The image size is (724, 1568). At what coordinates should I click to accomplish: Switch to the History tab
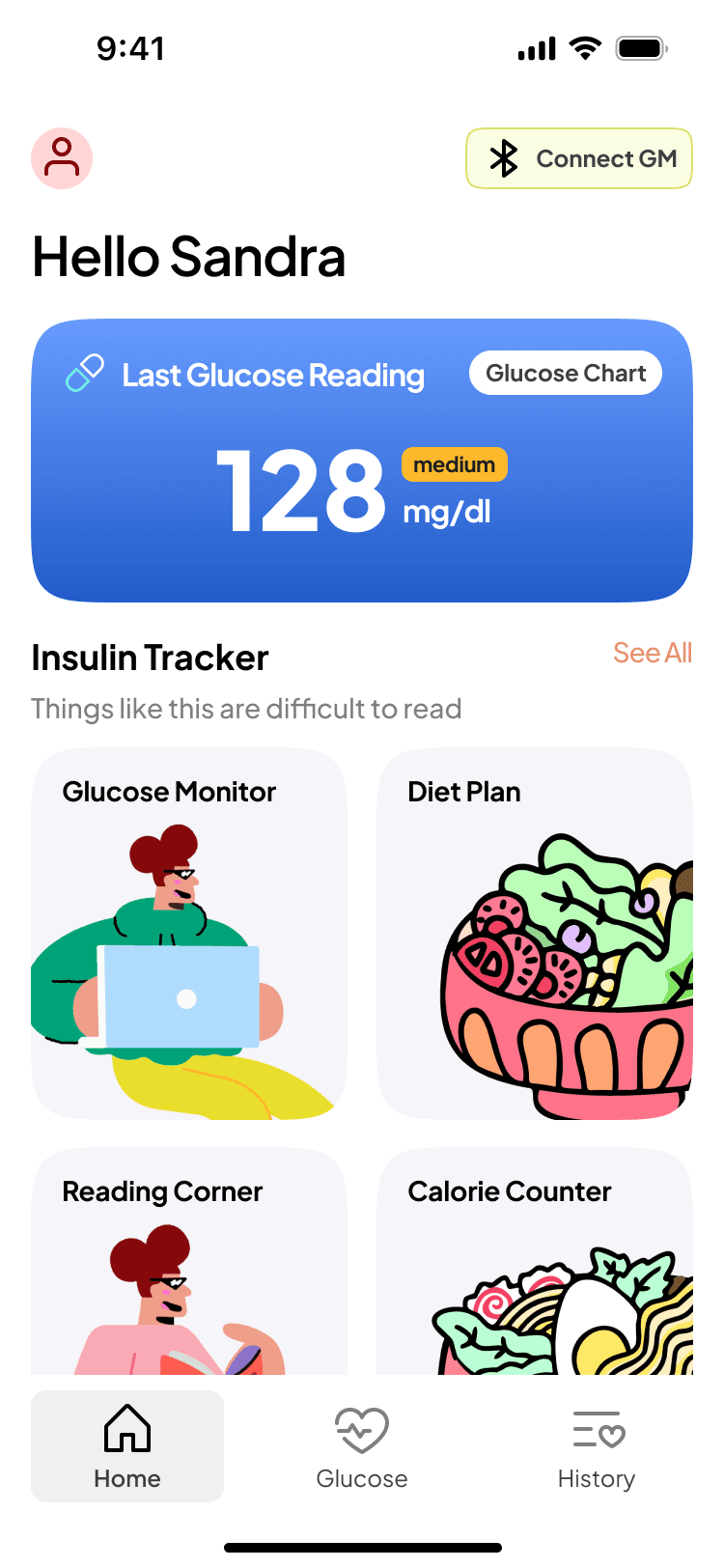597,1446
